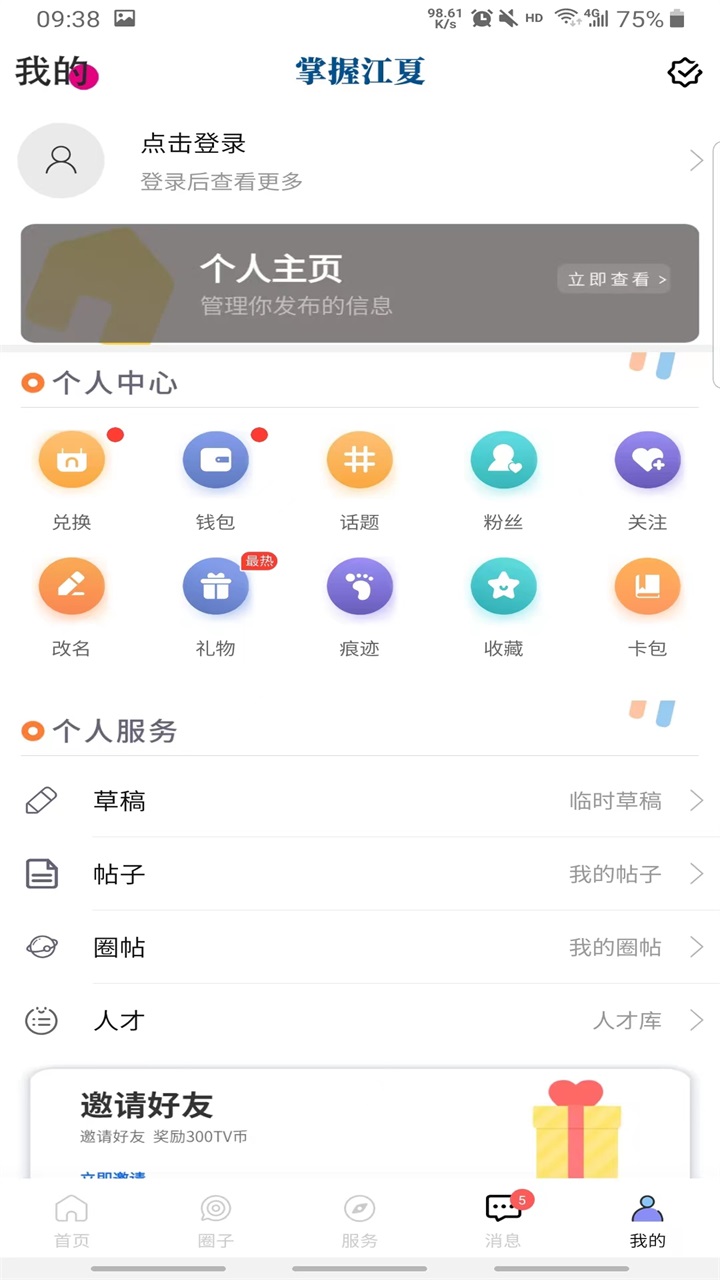Open the 兑换 exchange icon

[72, 461]
